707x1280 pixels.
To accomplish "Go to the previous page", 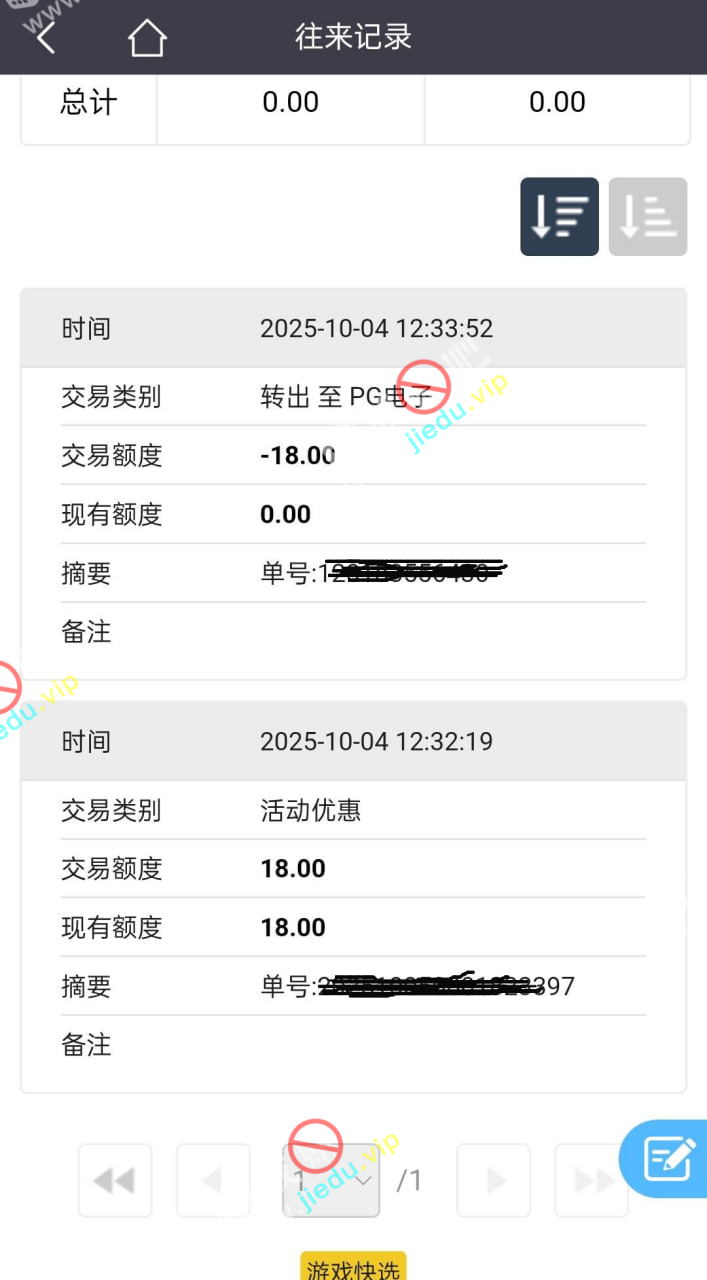I will tap(213, 1181).
